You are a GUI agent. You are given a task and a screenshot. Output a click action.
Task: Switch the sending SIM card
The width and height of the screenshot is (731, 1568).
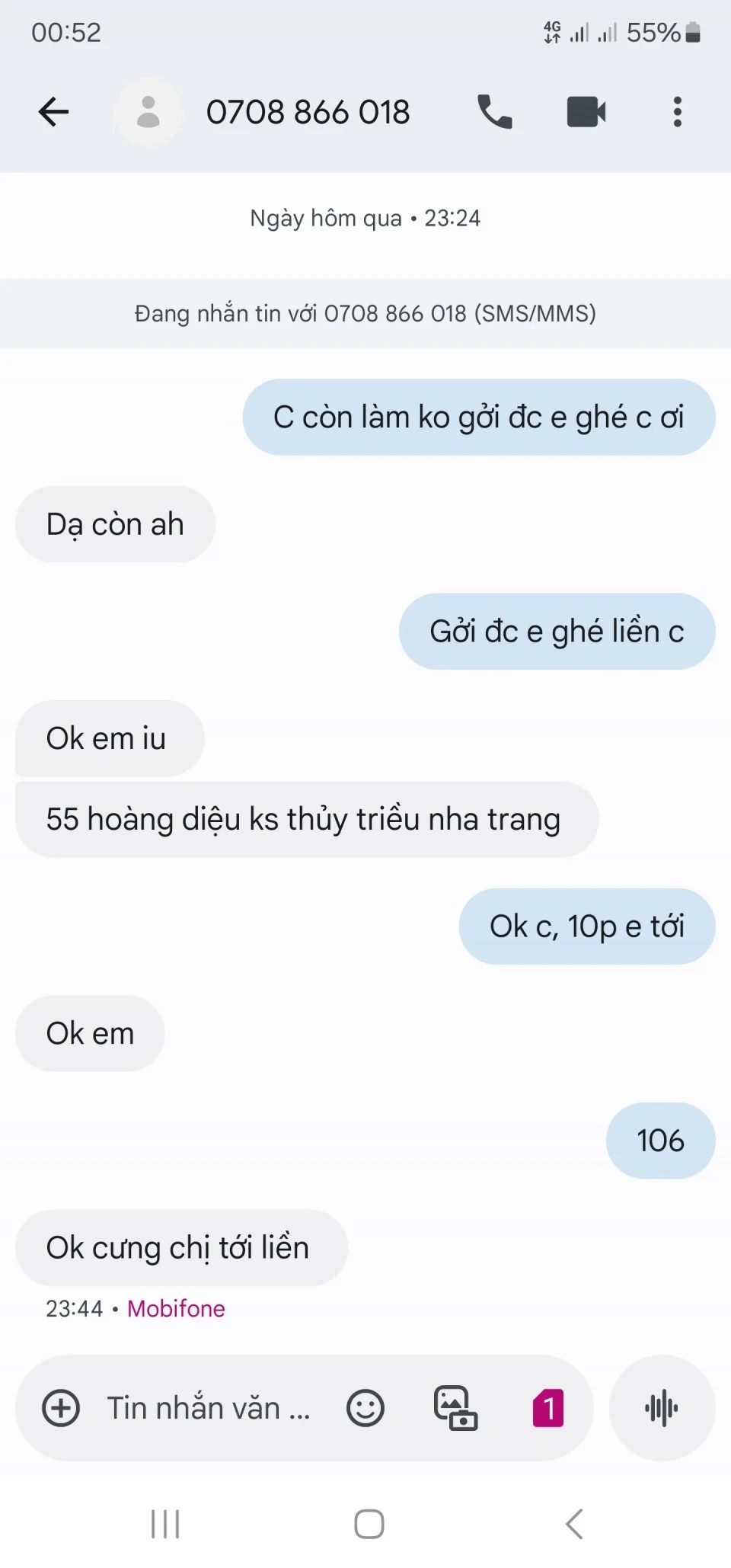[x=548, y=1408]
